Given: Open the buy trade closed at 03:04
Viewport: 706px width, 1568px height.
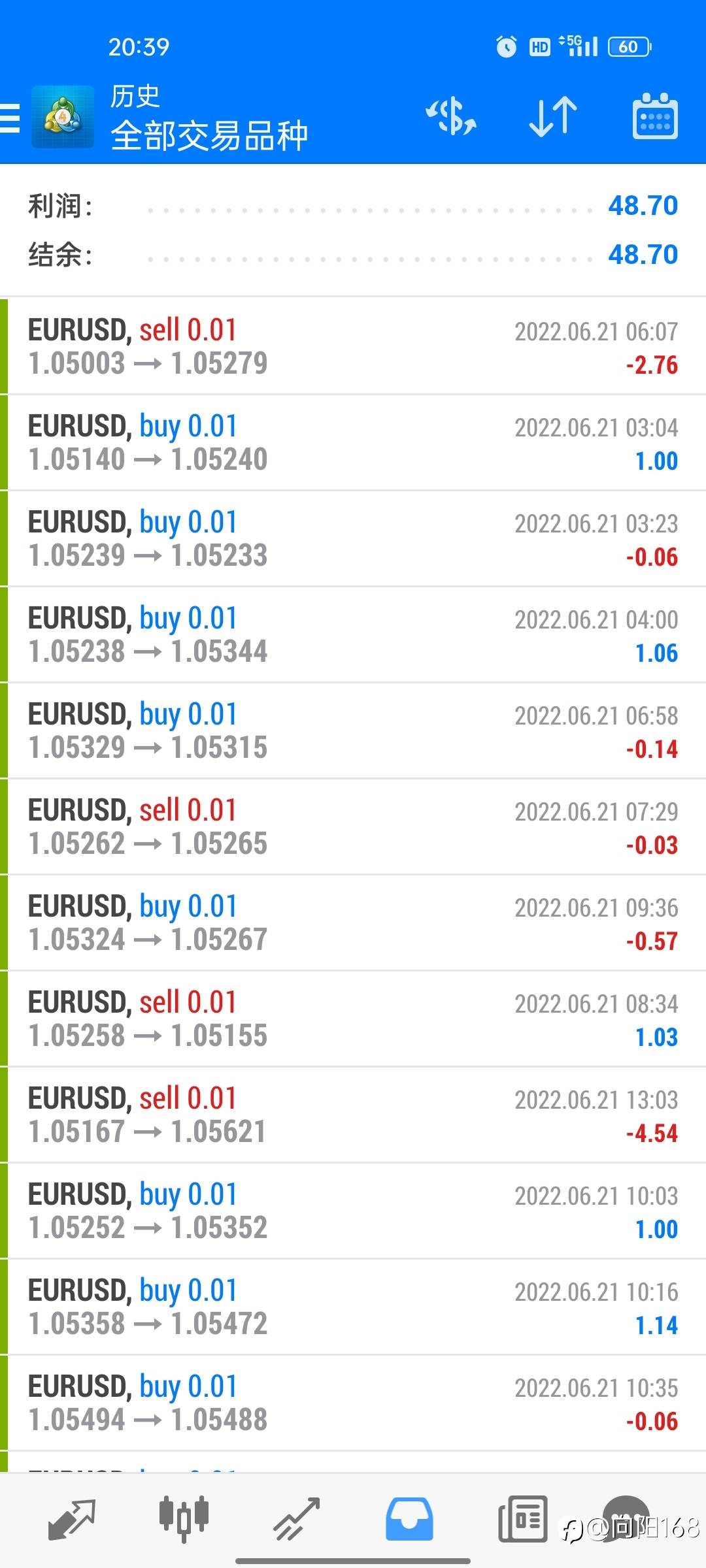Looking at the screenshot, I should point(353,442).
